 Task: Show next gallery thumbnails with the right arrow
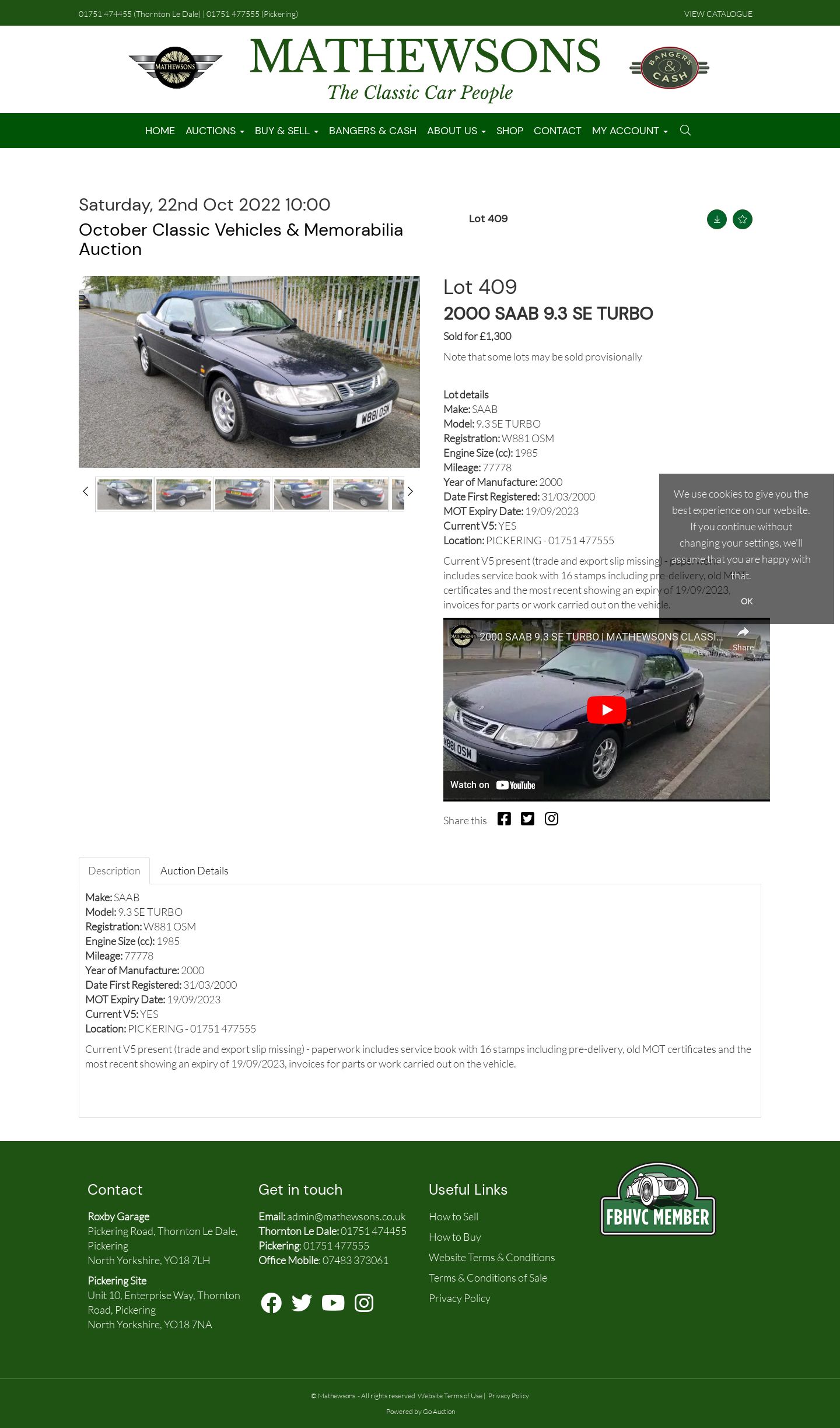[x=410, y=491]
